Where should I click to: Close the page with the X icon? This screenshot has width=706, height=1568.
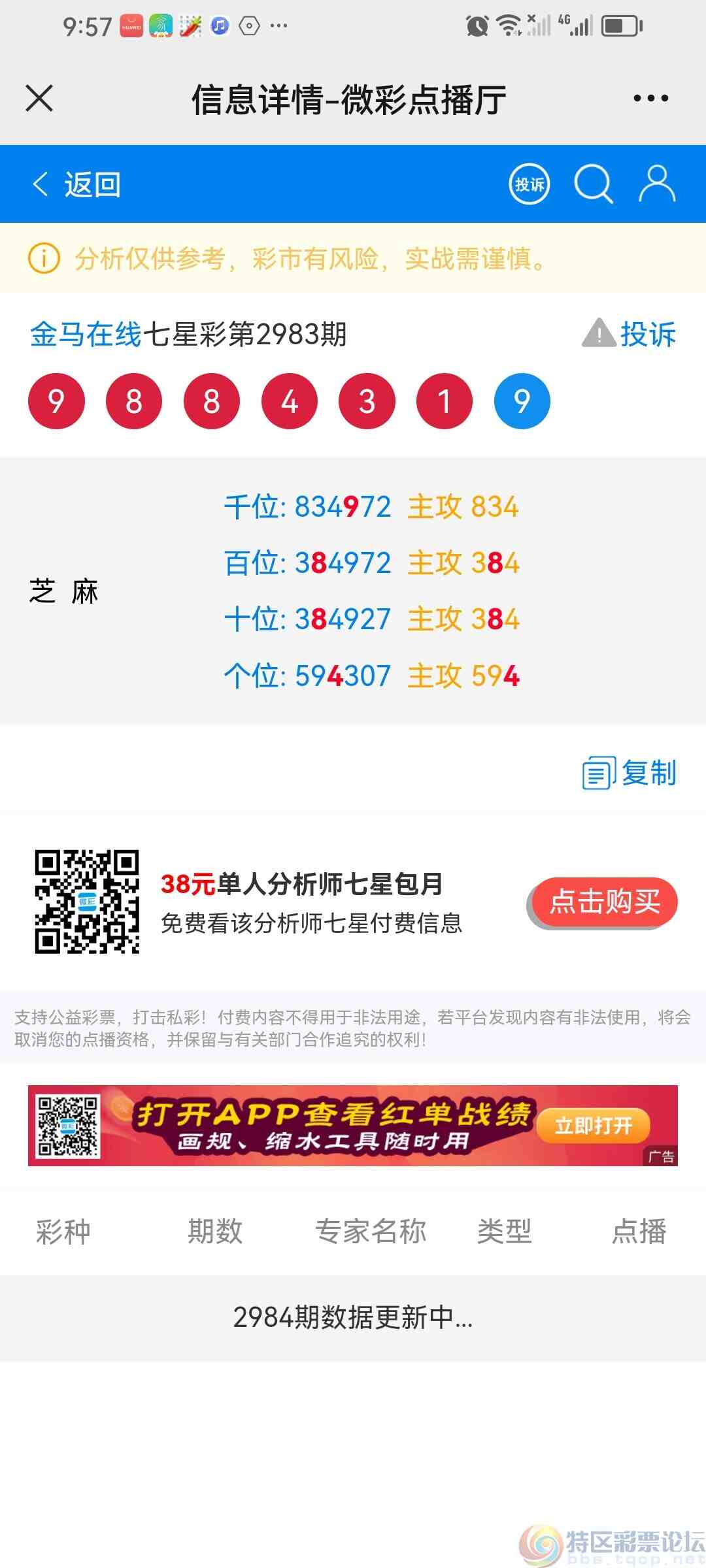coord(39,98)
